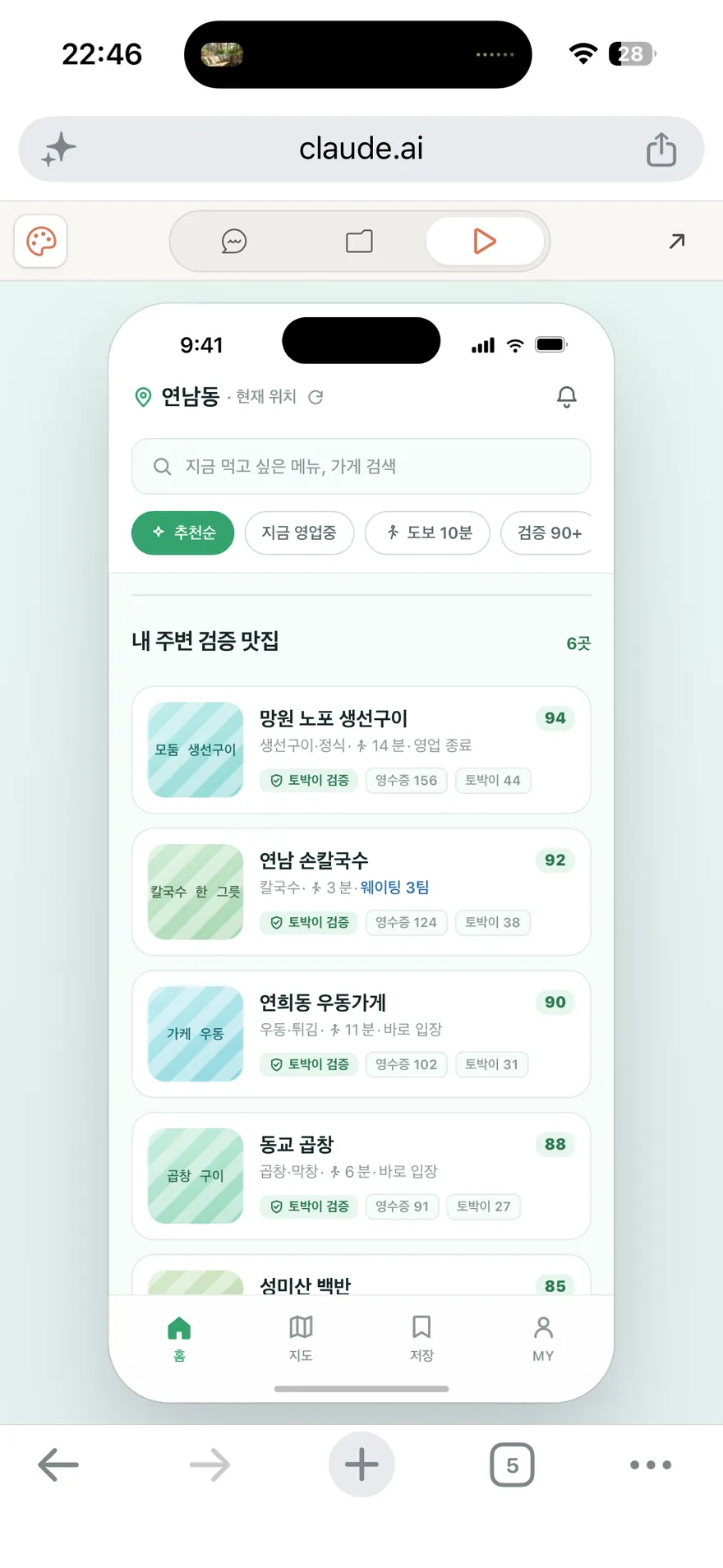Switch to the chat view in toolbar
Screen dimensions: 723x1568
click(x=234, y=241)
